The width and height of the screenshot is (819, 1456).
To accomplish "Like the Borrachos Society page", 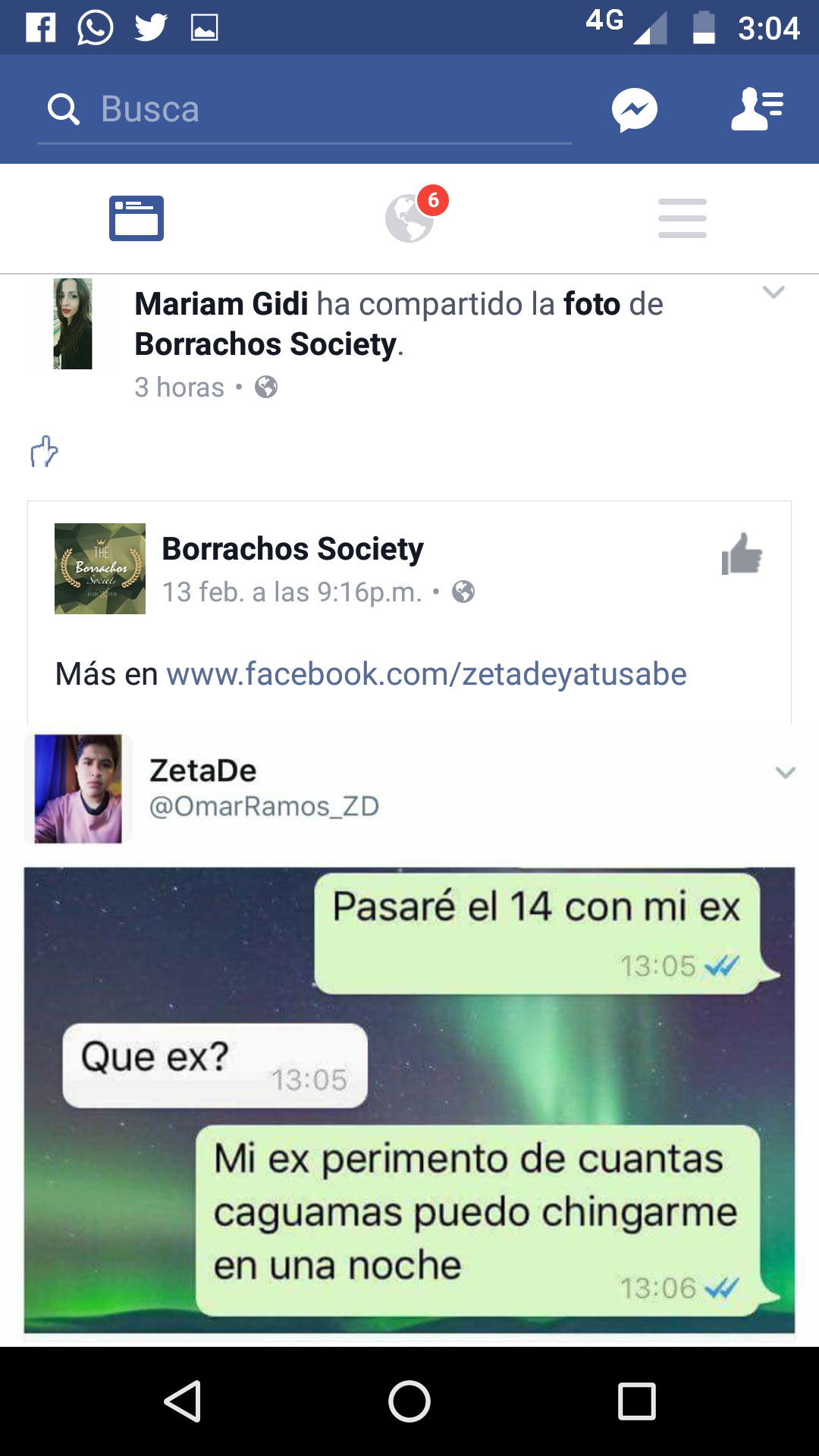I will tap(742, 554).
